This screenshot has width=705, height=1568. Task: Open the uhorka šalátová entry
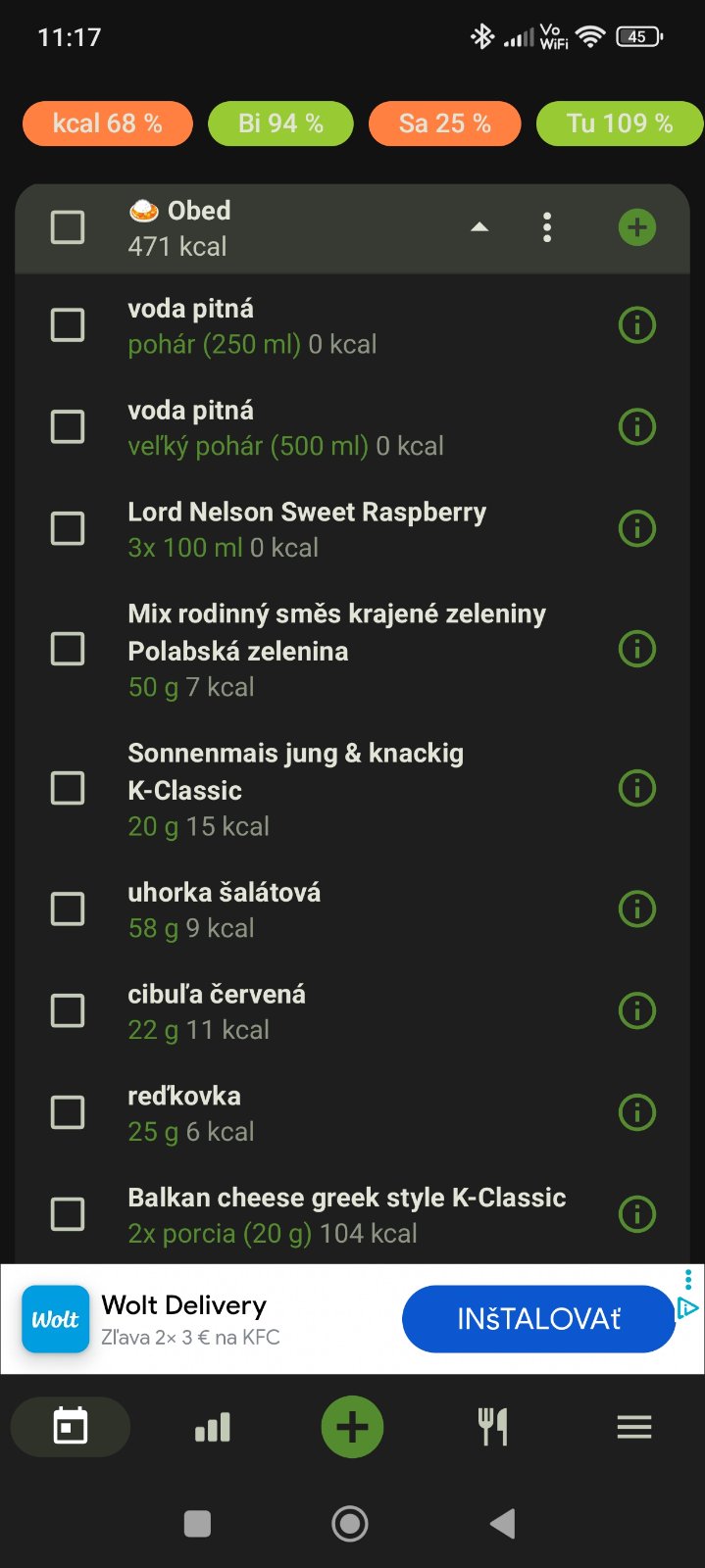tap(224, 909)
